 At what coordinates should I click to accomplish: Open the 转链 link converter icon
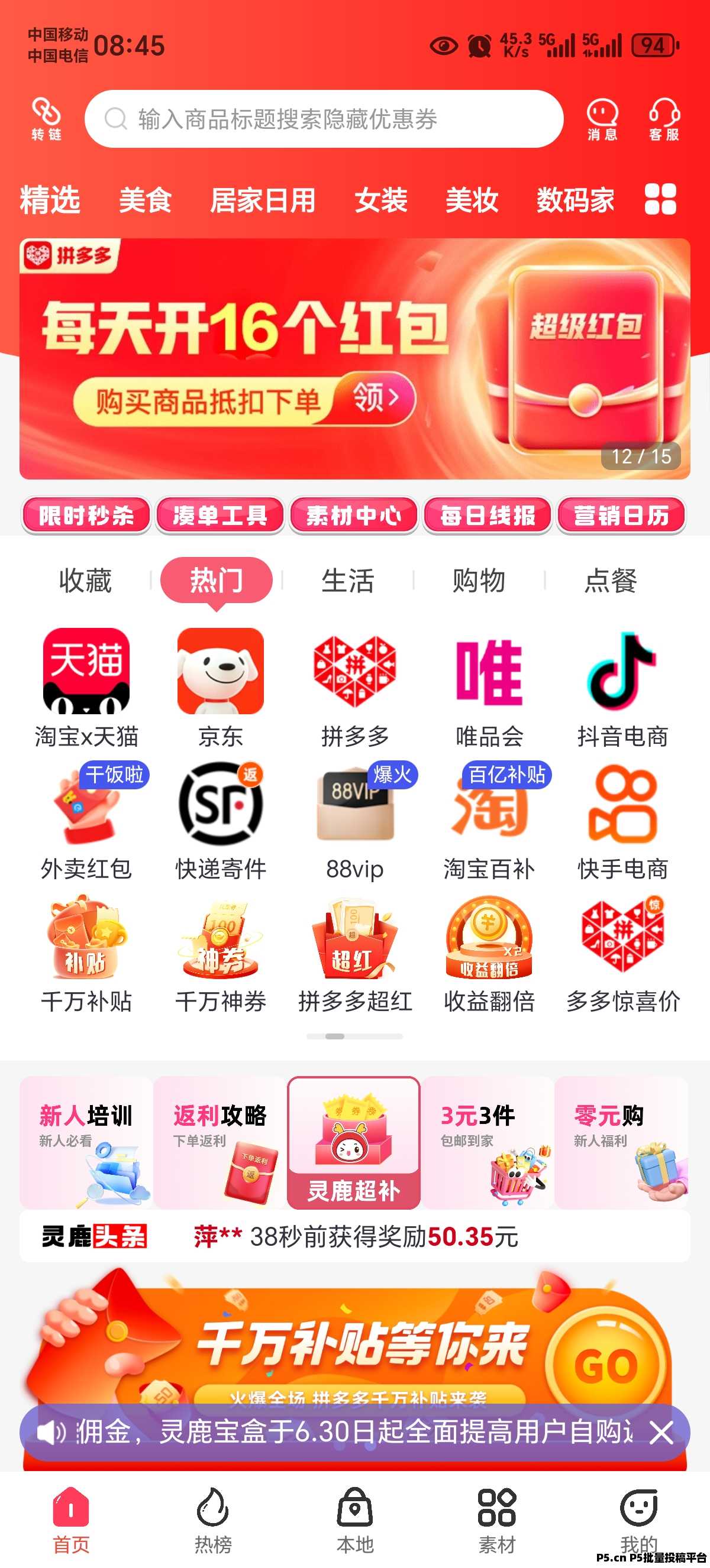46,119
